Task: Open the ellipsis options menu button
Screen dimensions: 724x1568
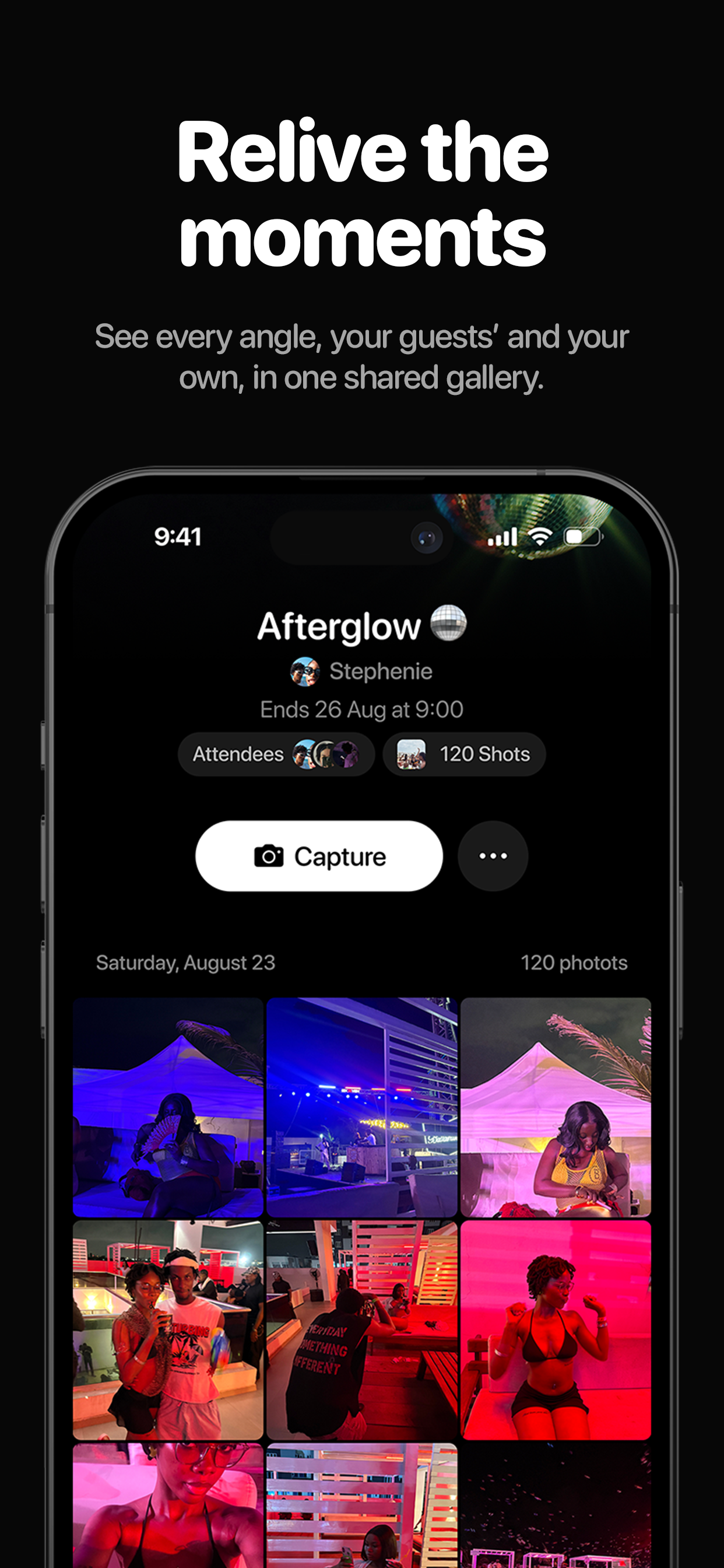Action: click(493, 855)
